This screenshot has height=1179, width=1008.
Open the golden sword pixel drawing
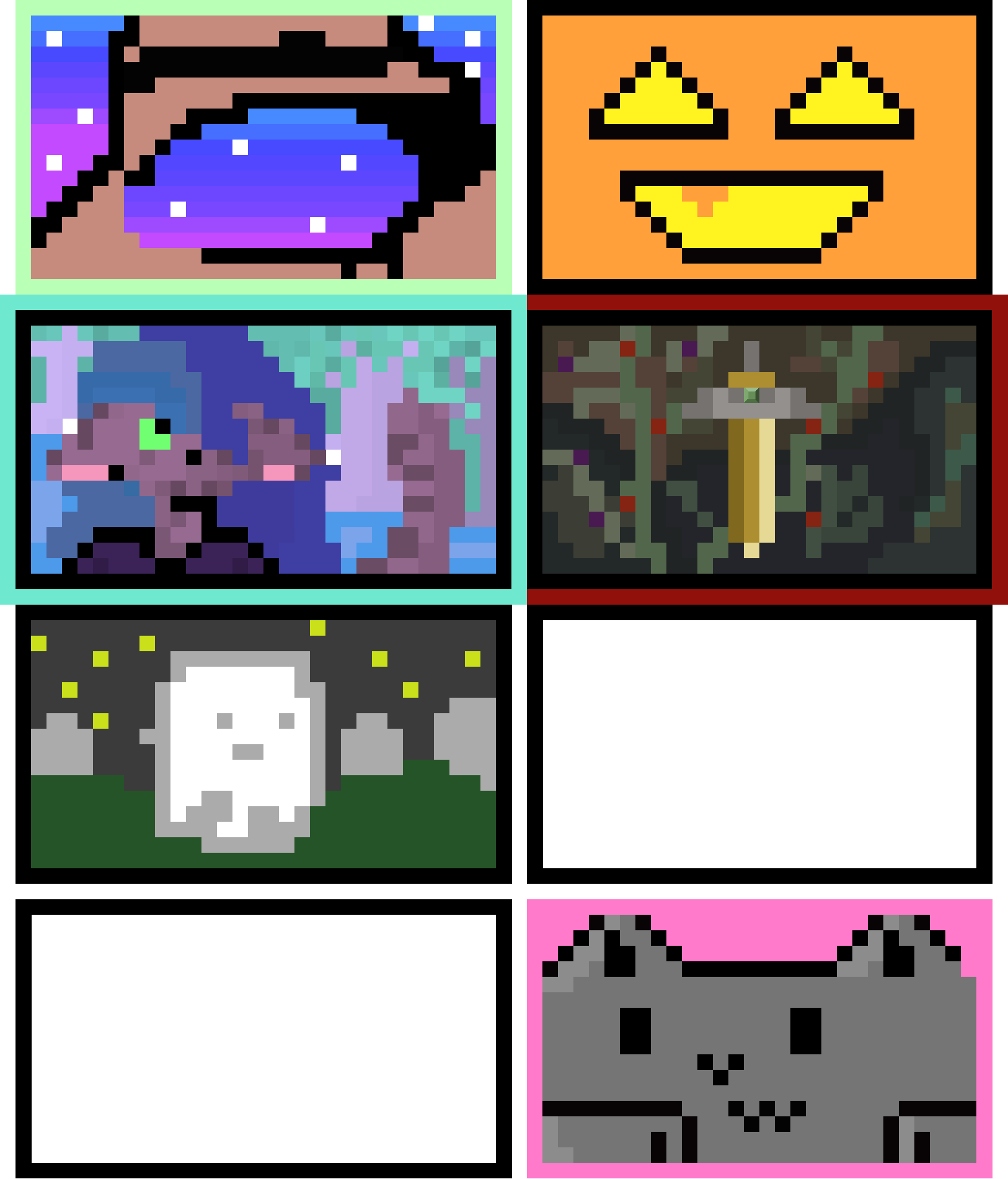point(759,450)
